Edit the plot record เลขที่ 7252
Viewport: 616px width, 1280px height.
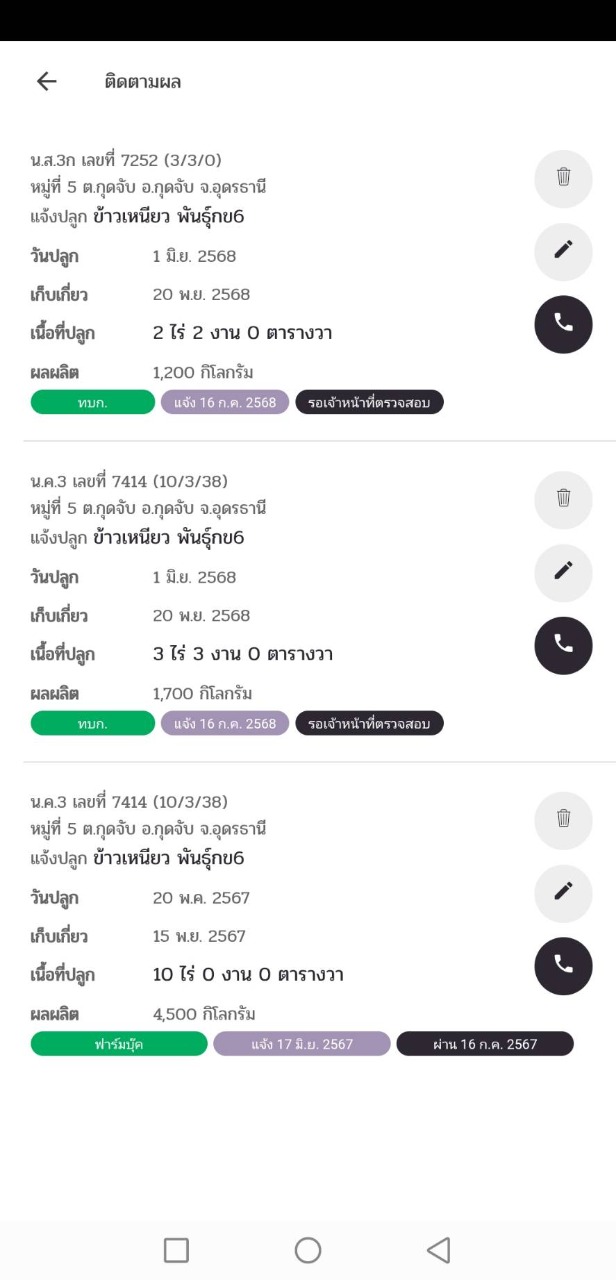click(564, 251)
